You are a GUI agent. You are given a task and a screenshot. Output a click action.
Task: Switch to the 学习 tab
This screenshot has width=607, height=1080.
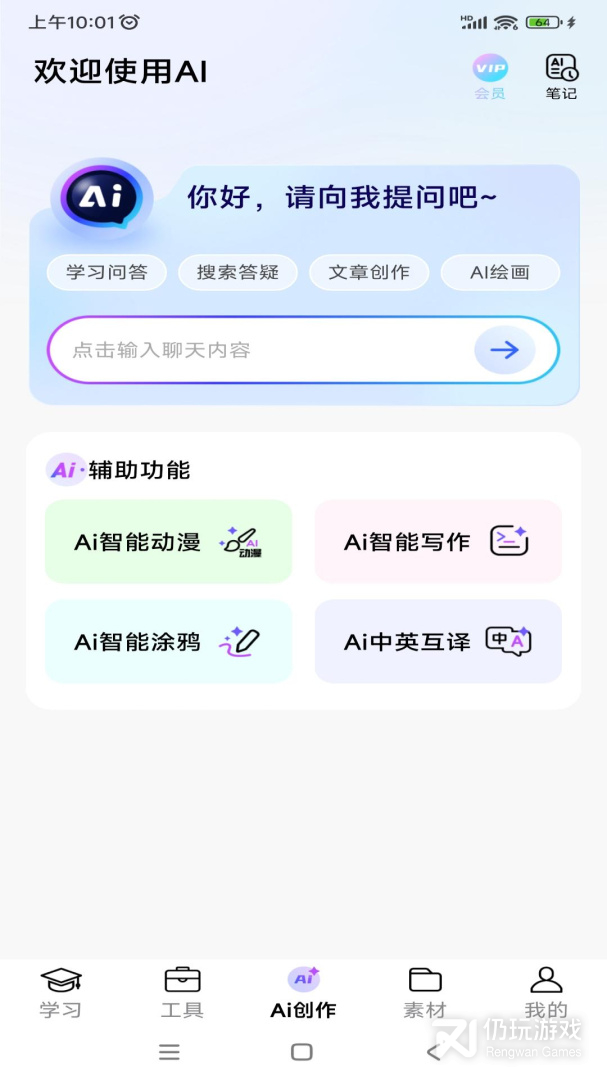(x=60, y=992)
